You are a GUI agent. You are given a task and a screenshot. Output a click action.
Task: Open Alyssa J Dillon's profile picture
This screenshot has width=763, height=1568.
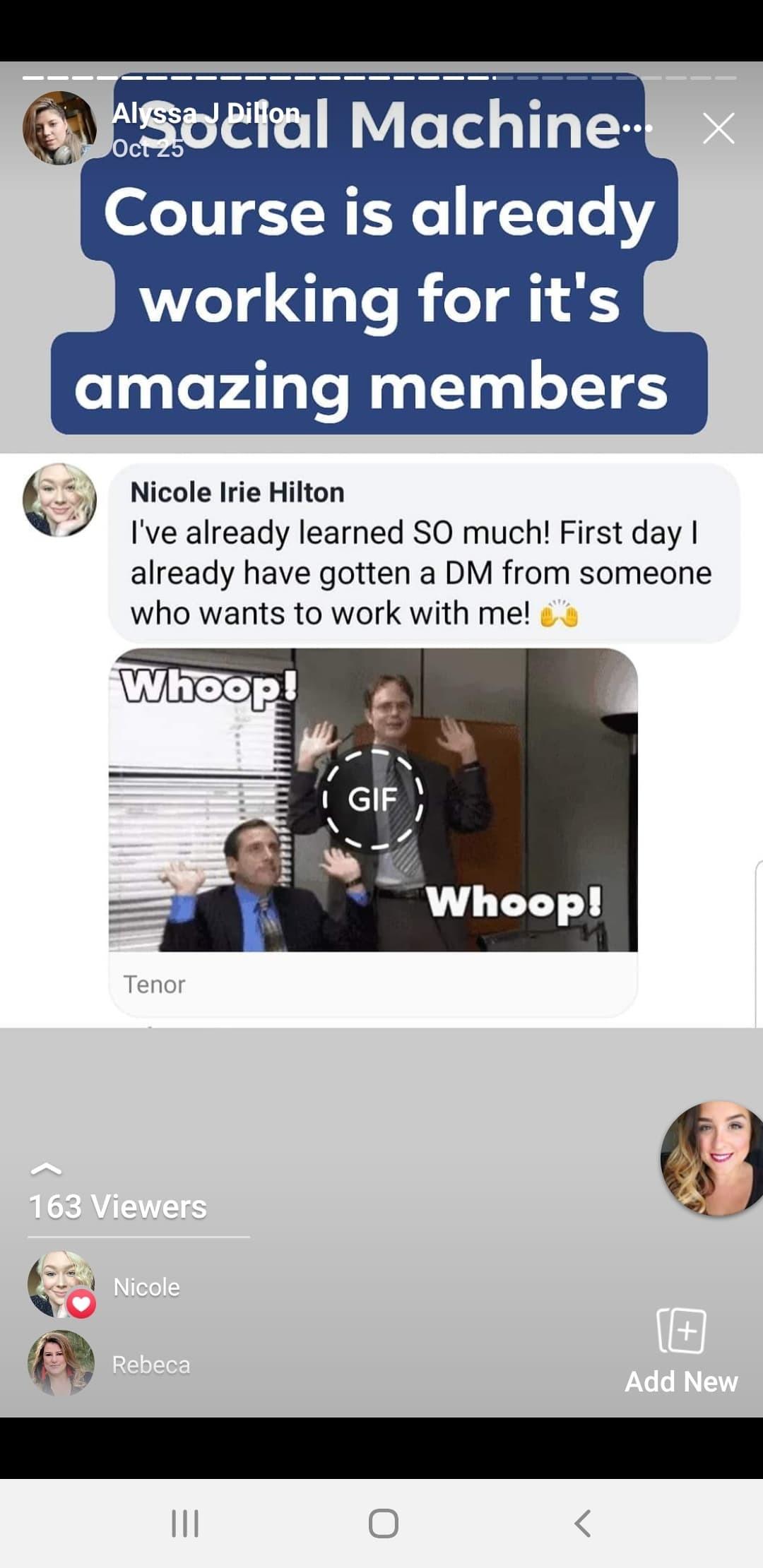pyautogui.click(x=59, y=128)
